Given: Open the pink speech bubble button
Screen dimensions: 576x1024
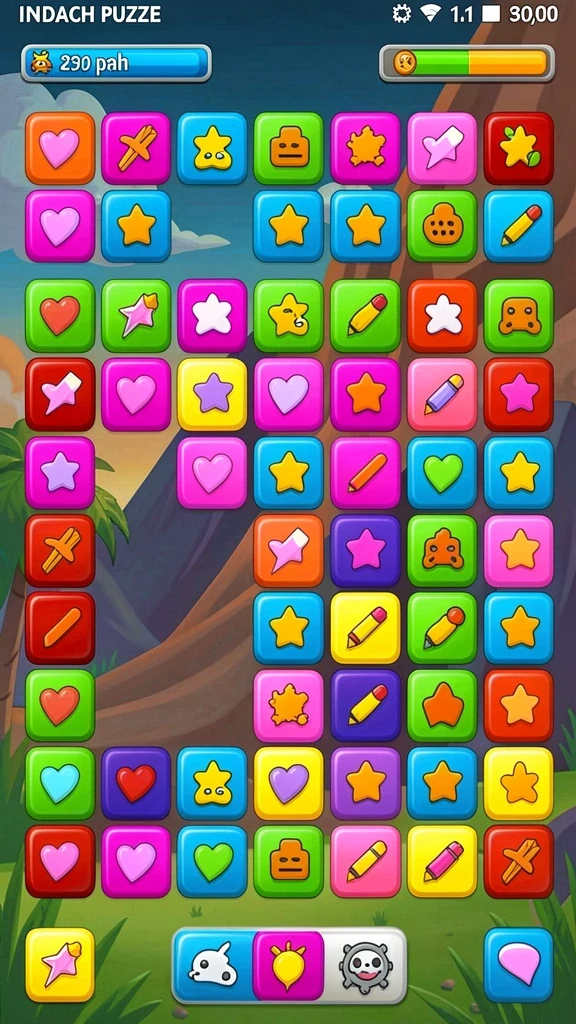Looking at the screenshot, I should [519, 965].
